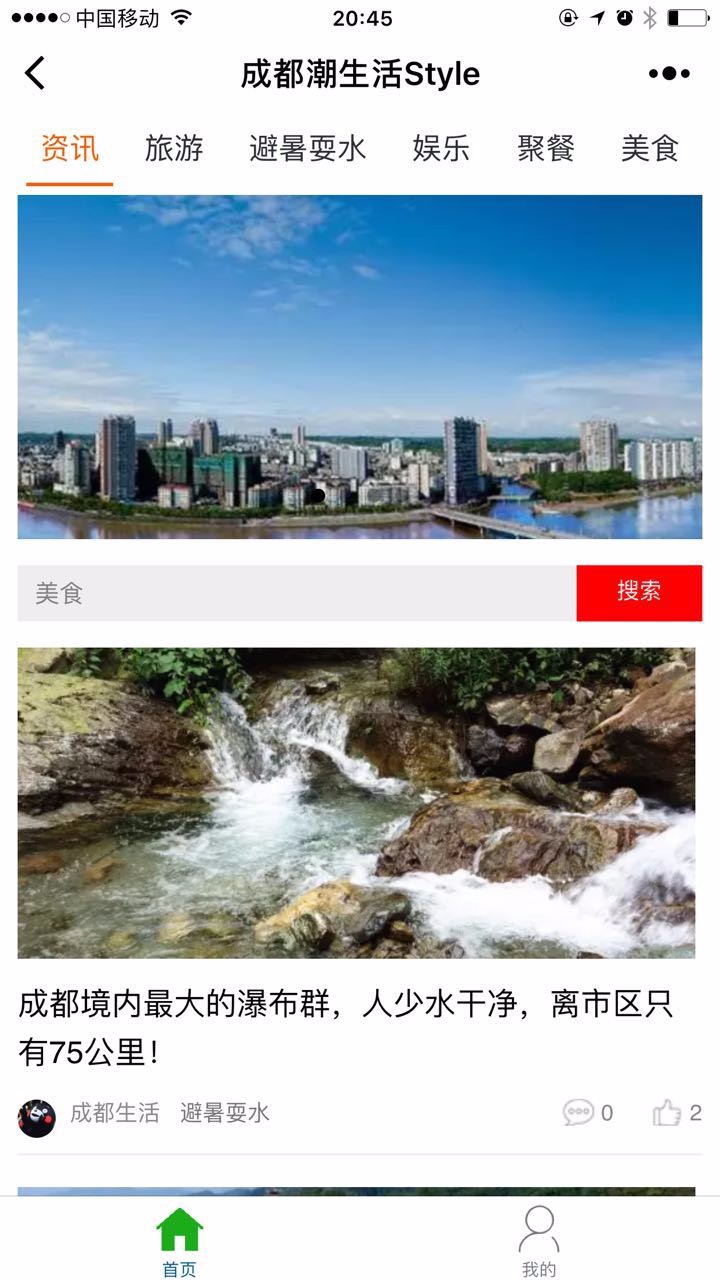Focus the 美食 search field
This screenshot has width=720, height=1280.
click(297, 593)
